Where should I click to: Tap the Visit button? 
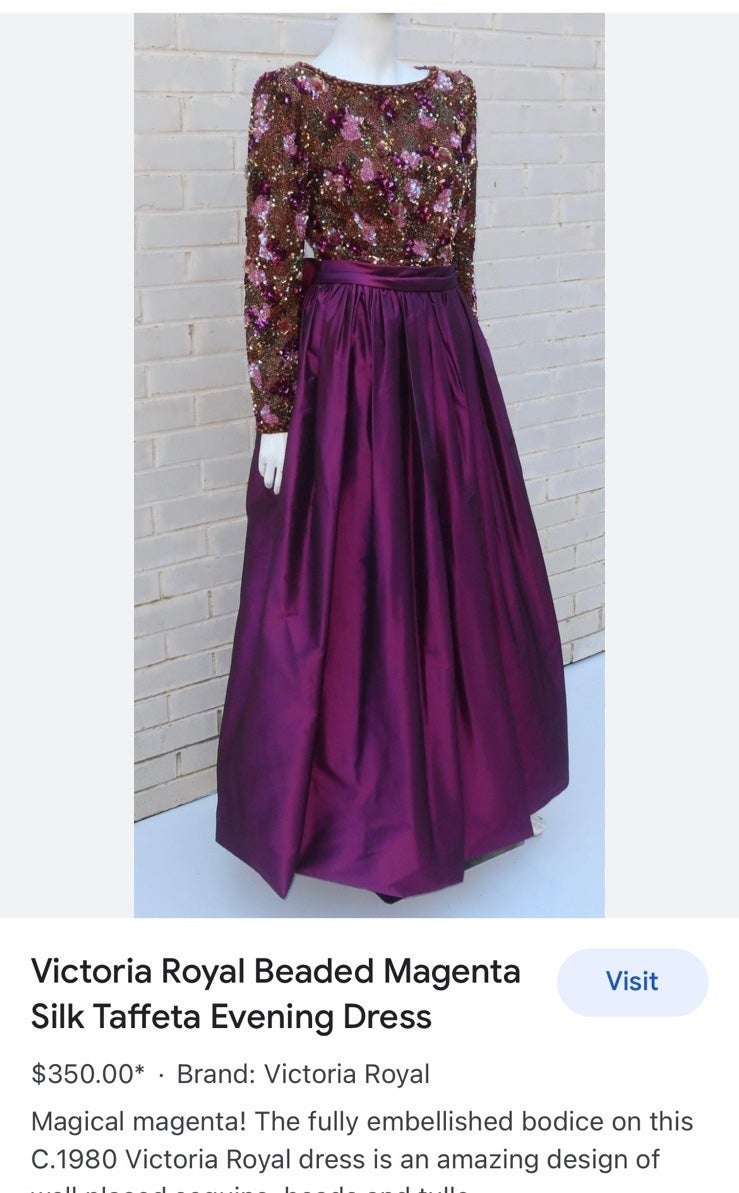pyautogui.click(x=632, y=981)
